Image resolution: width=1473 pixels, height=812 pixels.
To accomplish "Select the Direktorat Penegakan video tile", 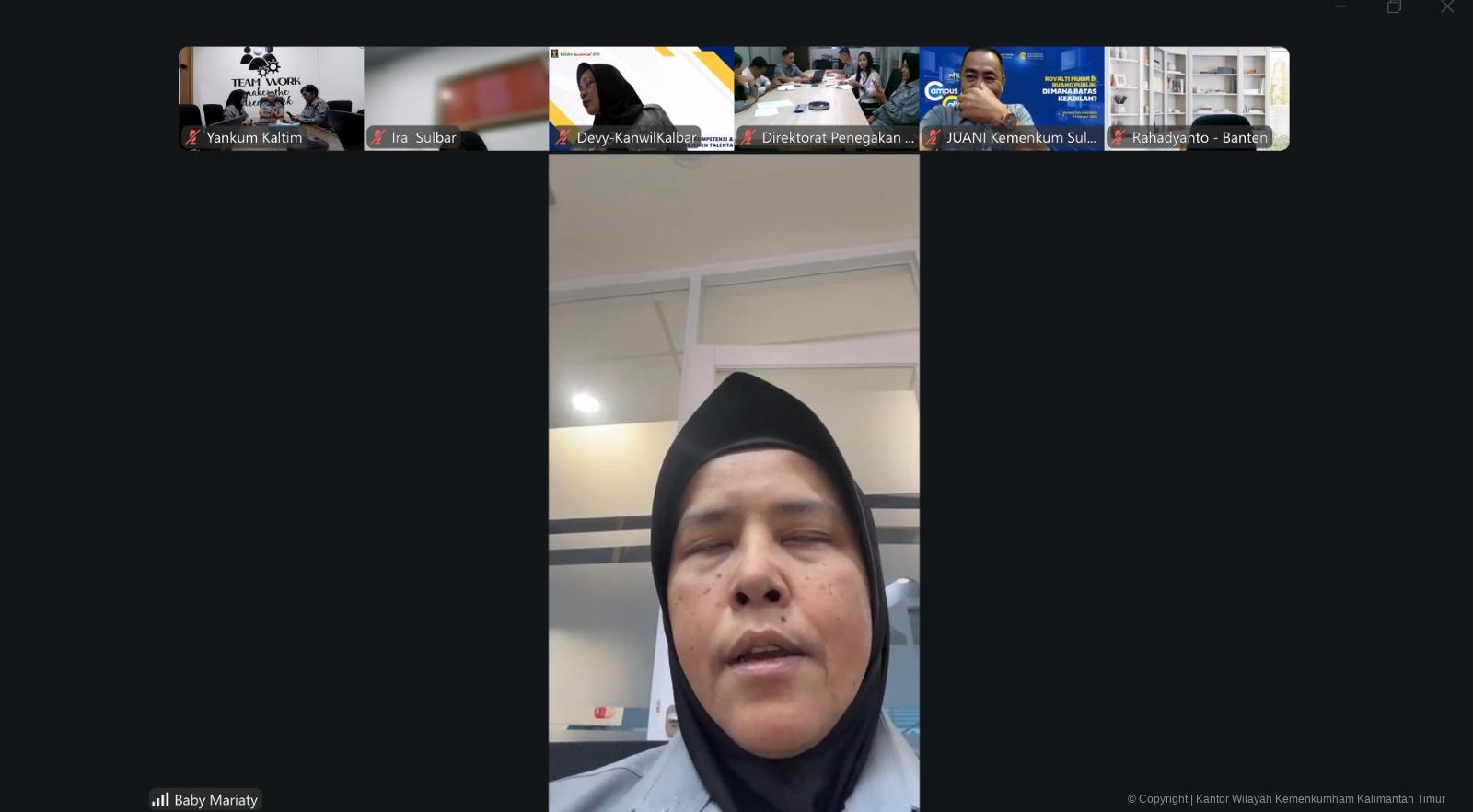I will (x=826, y=98).
